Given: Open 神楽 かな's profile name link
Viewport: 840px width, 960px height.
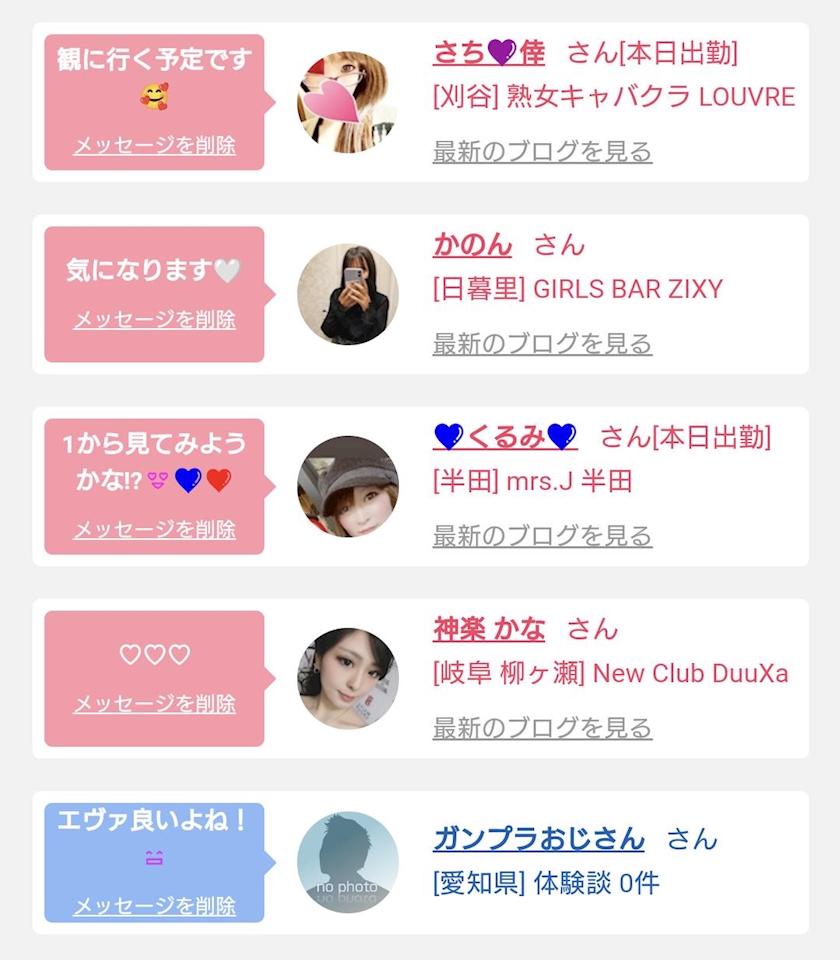Looking at the screenshot, I should click(x=489, y=628).
